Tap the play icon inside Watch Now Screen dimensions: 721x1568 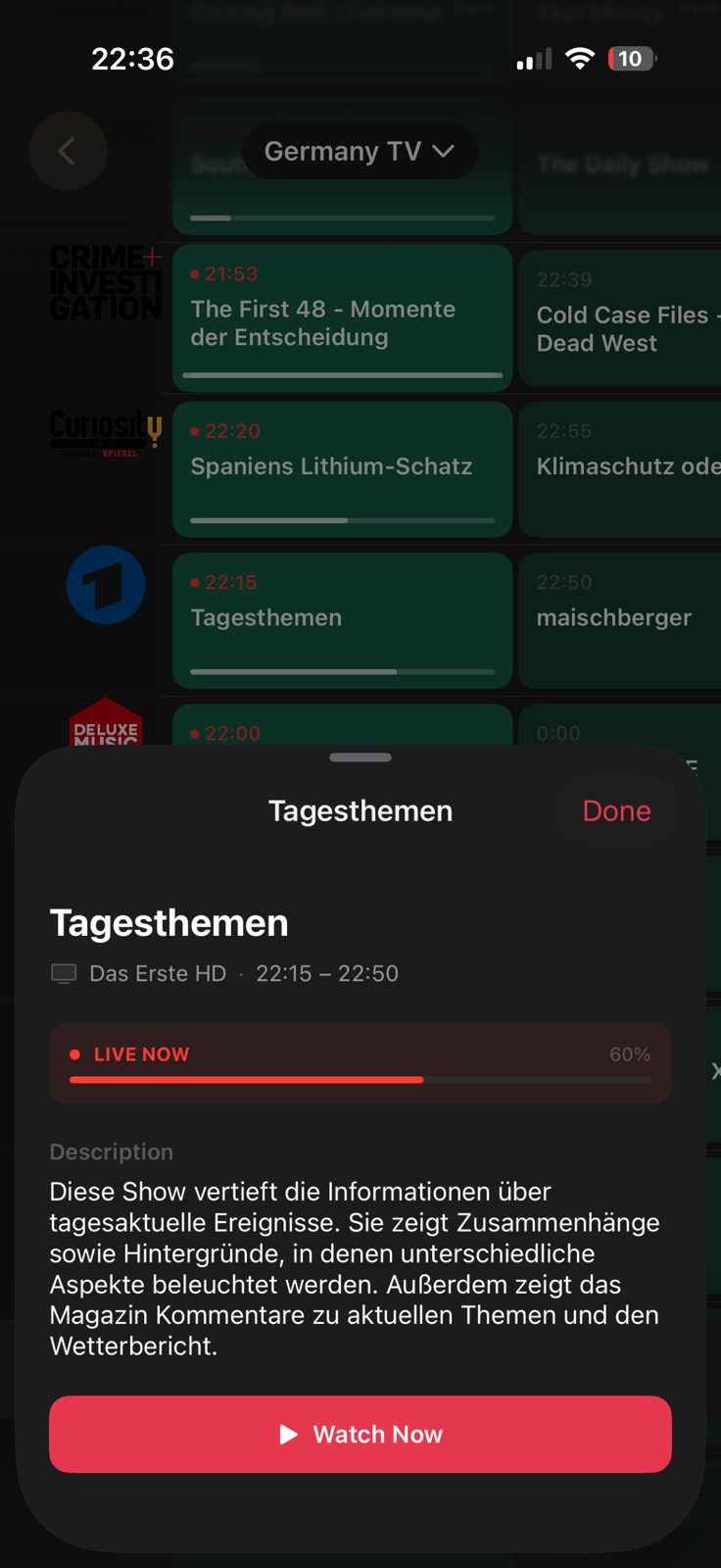tap(288, 1434)
